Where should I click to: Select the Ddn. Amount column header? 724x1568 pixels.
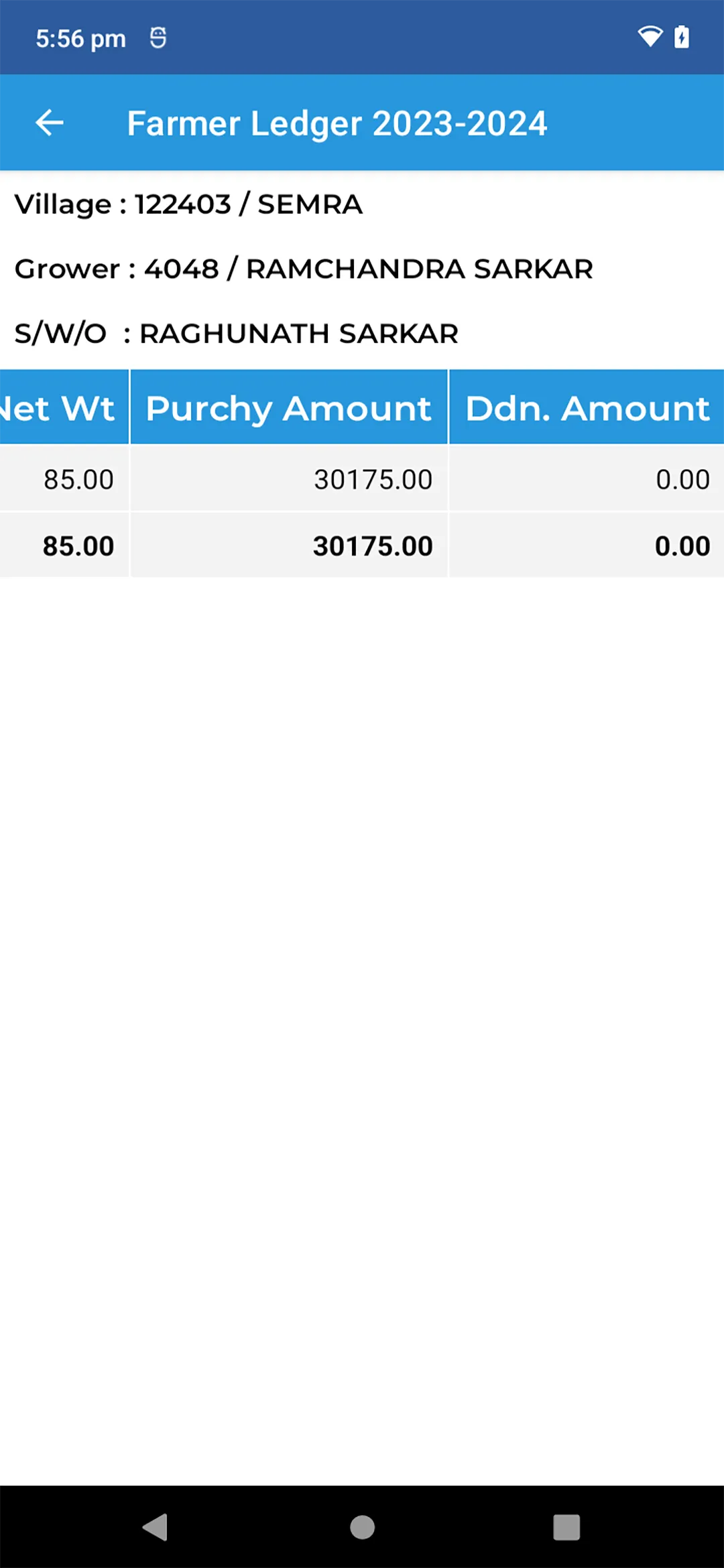tap(587, 407)
